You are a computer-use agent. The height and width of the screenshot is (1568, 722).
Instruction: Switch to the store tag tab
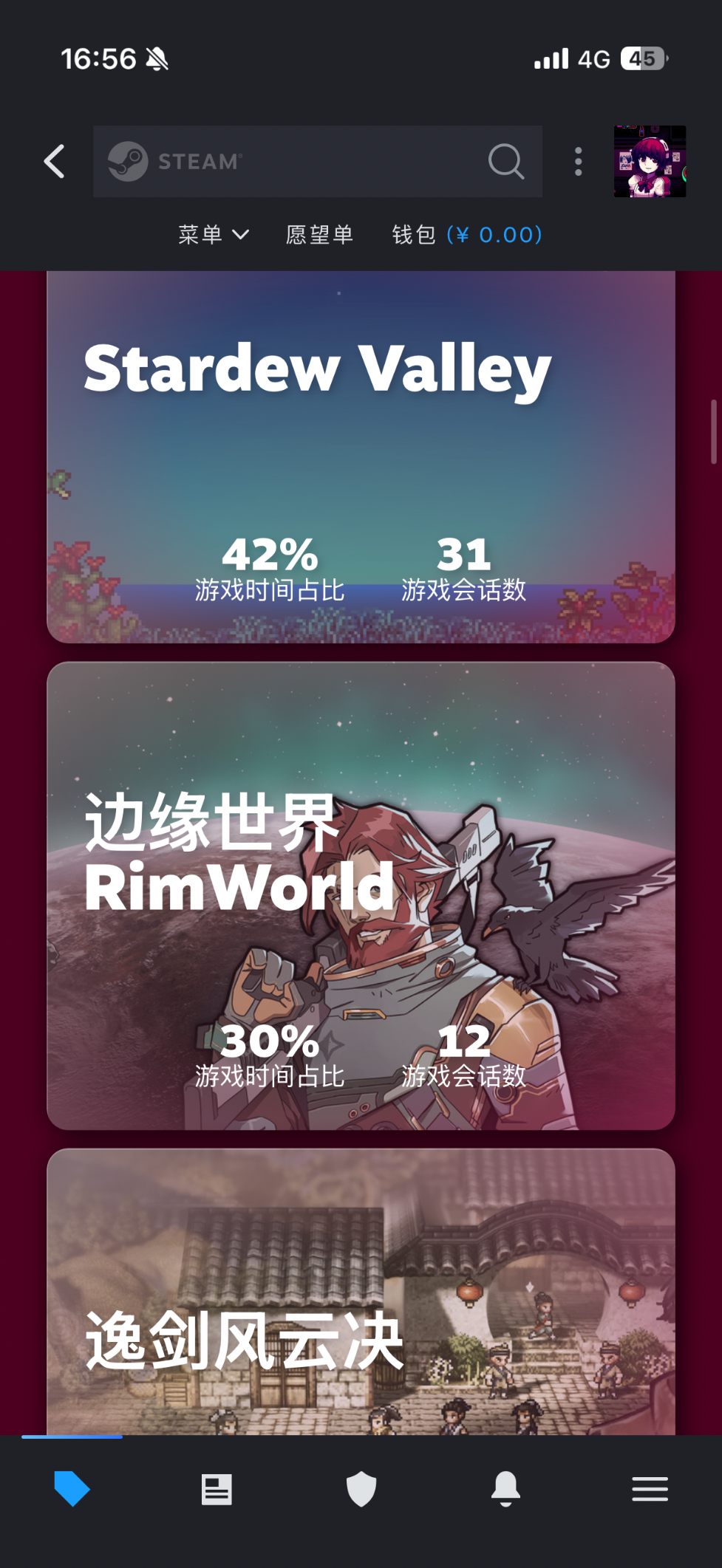[x=72, y=1489]
